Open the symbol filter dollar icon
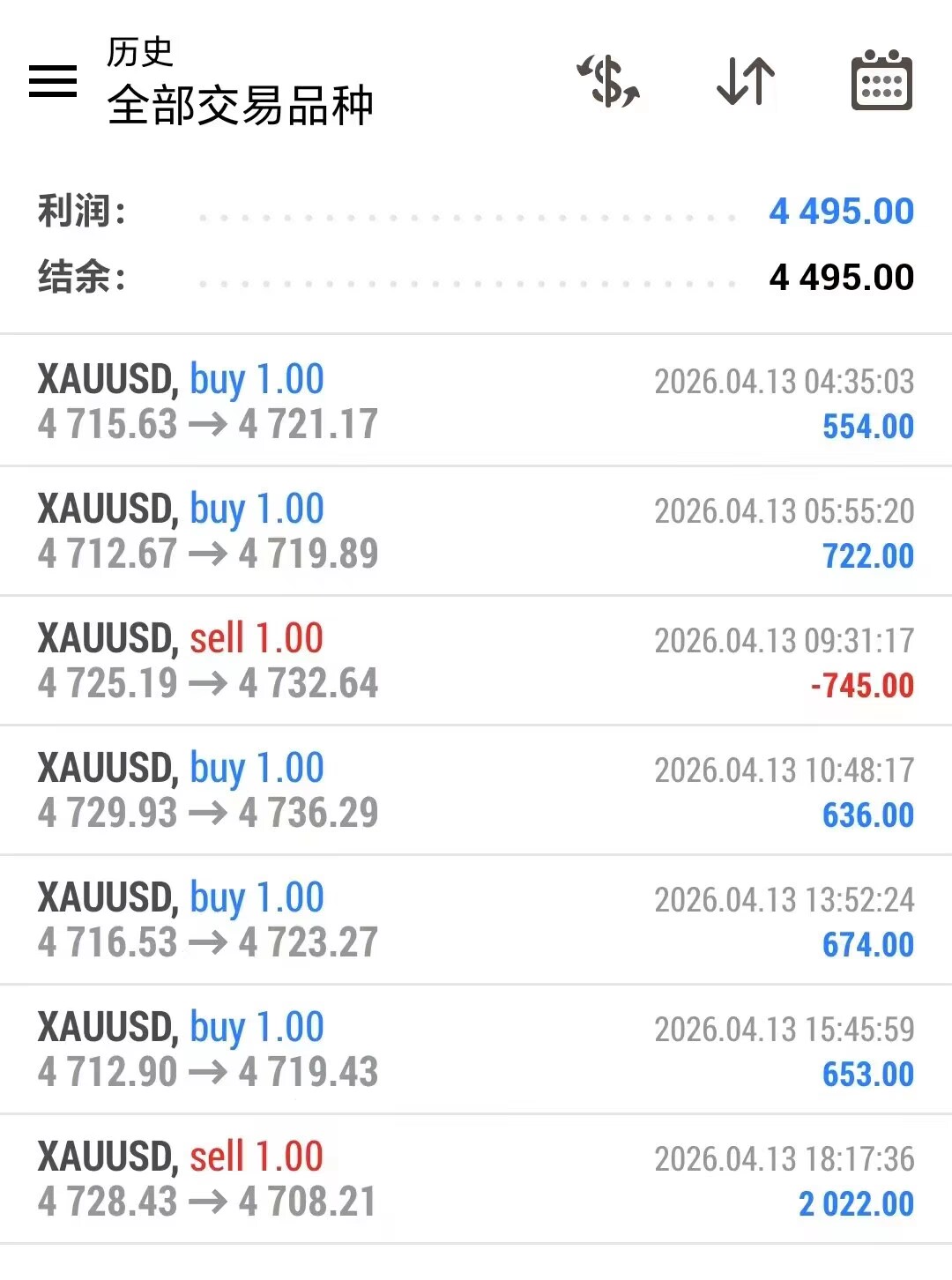Viewport: 952px width, 1280px height. pyautogui.click(x=608, y=81)
